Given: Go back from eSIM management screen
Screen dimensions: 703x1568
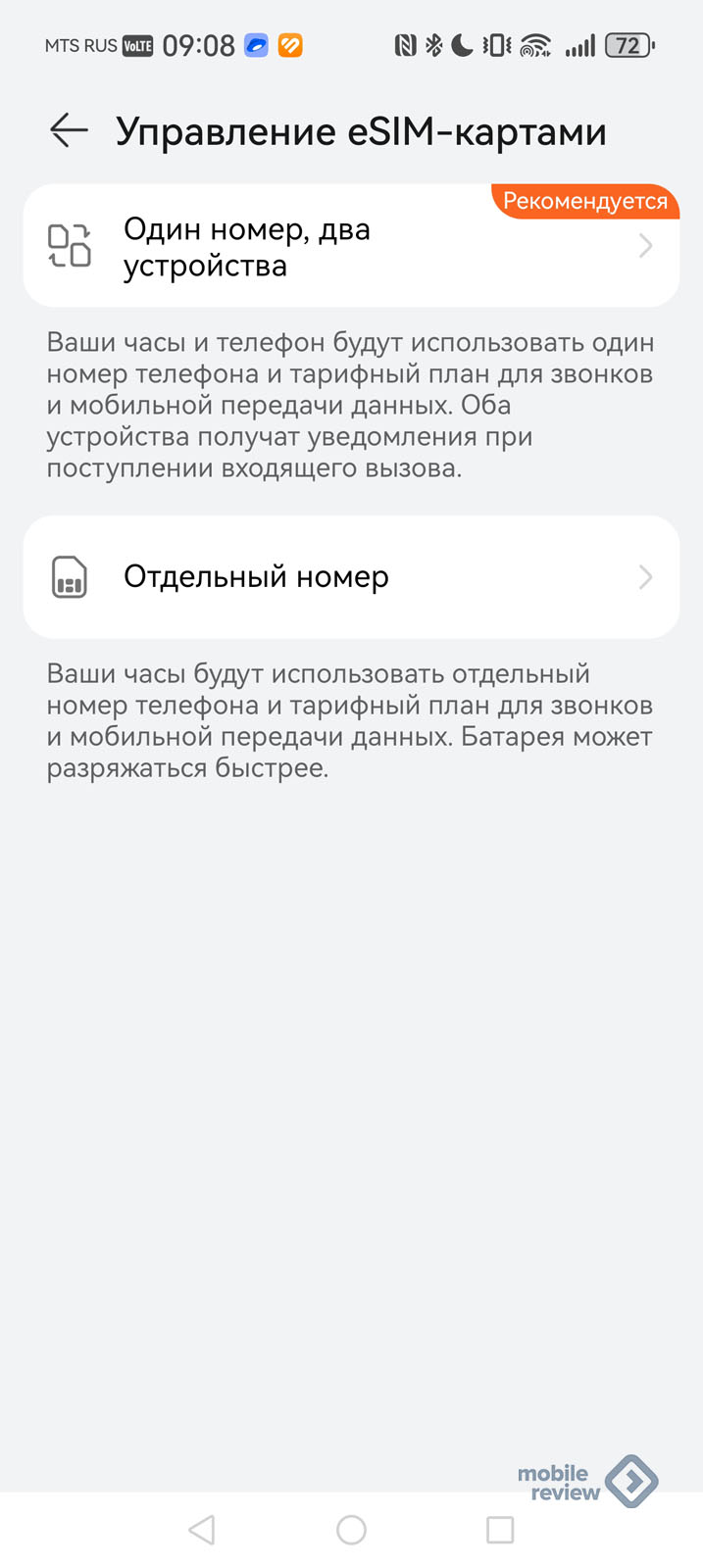Looking at the screenshot, I should click(69, 130).
